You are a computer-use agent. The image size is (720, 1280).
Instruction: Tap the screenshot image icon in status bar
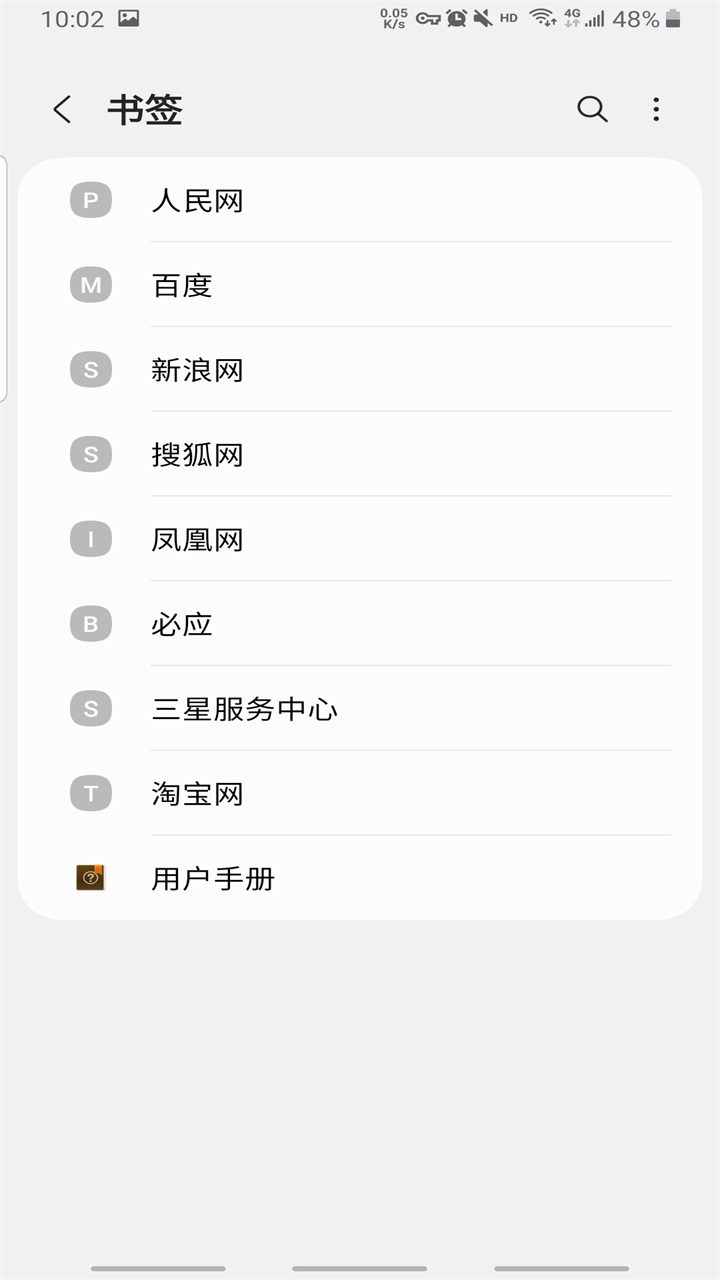click(129, 17)
